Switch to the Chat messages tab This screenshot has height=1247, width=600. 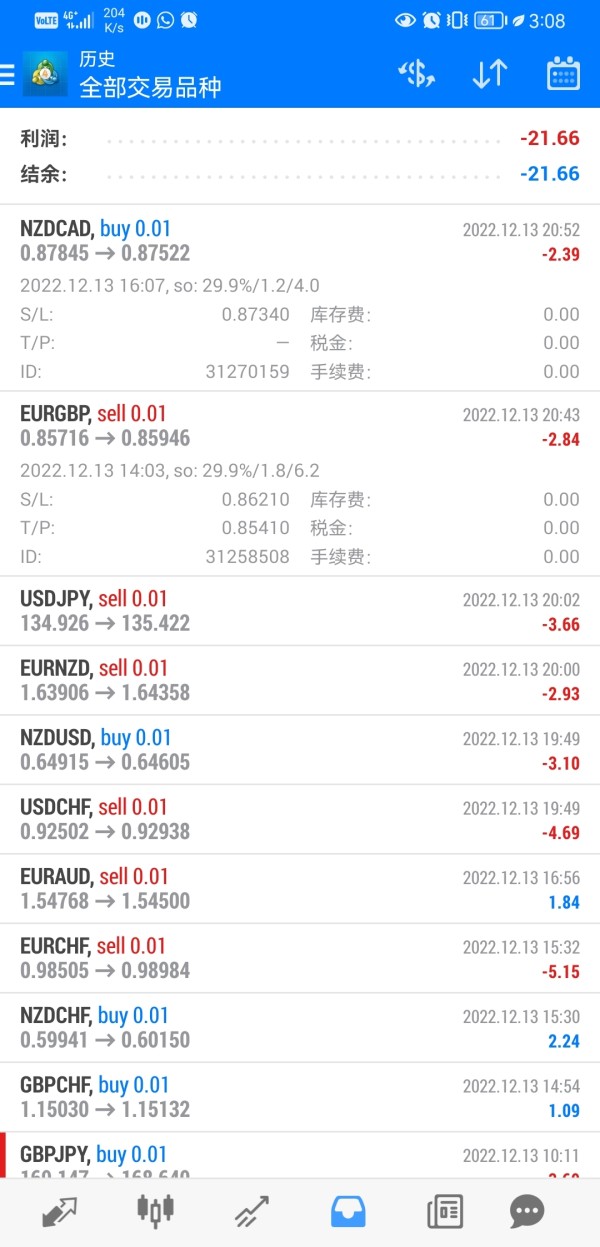pyautogui.click(x=527, y=1212)
